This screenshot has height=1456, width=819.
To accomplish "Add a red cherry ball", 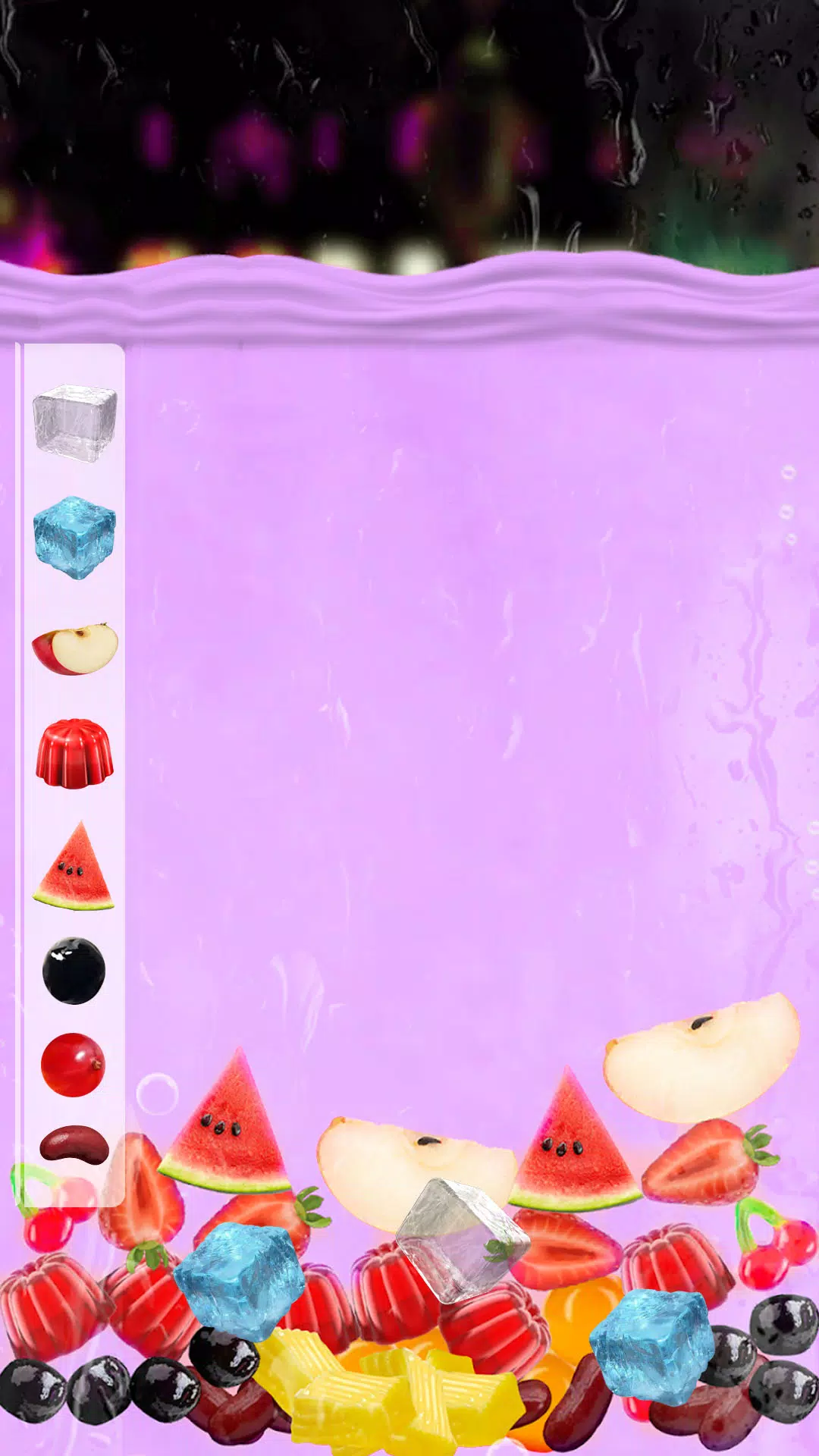I will click(73, 1065).
